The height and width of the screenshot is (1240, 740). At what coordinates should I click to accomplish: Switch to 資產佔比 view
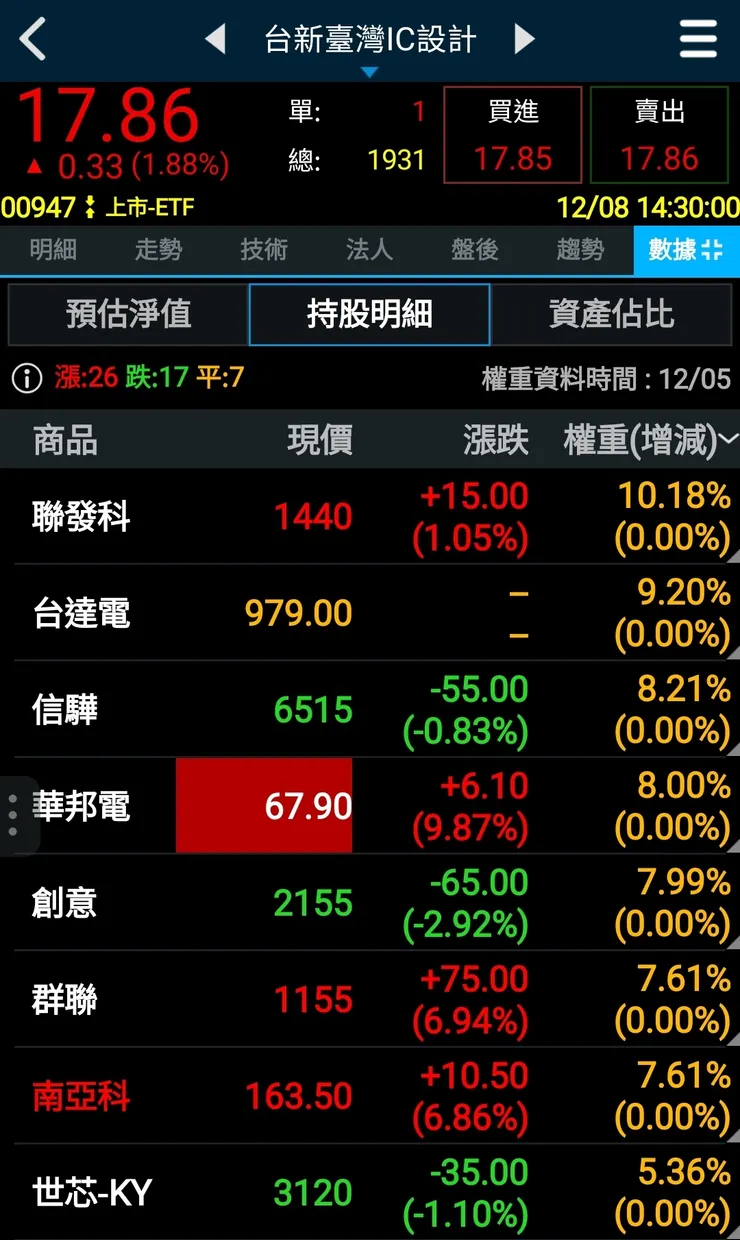click(x=612, y=313)
